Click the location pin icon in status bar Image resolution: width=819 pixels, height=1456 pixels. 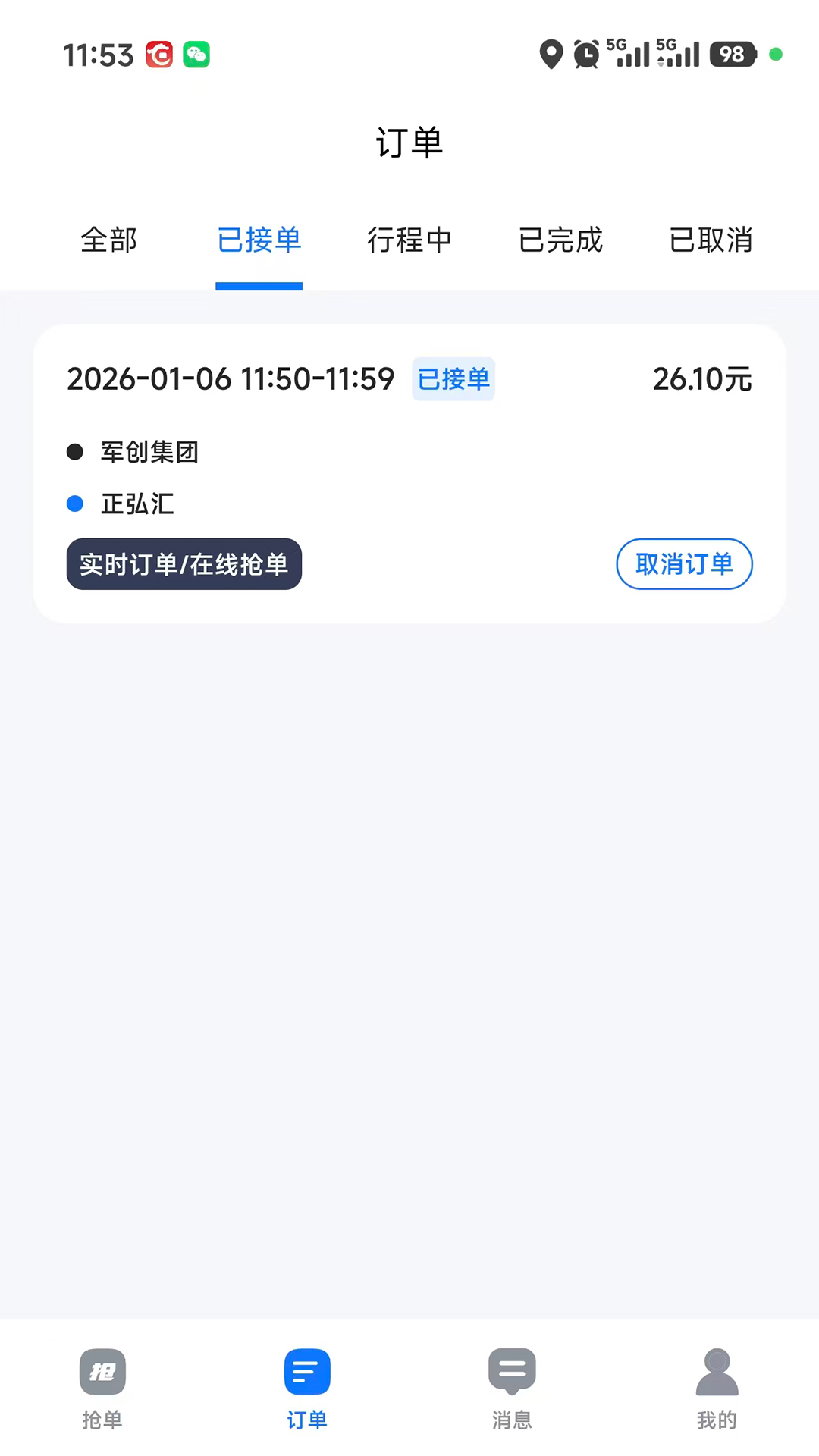pos(551,55)
